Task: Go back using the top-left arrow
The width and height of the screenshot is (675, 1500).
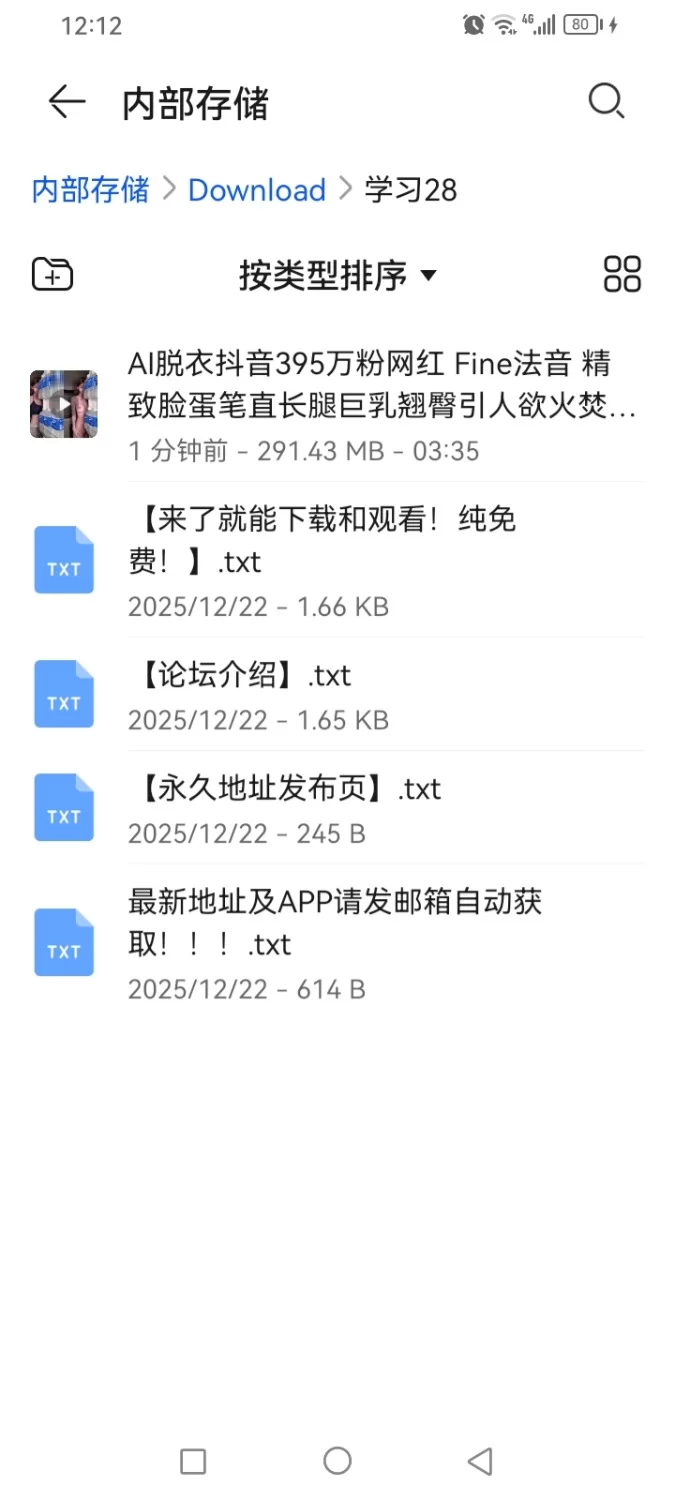Action: tap(67, 102)
